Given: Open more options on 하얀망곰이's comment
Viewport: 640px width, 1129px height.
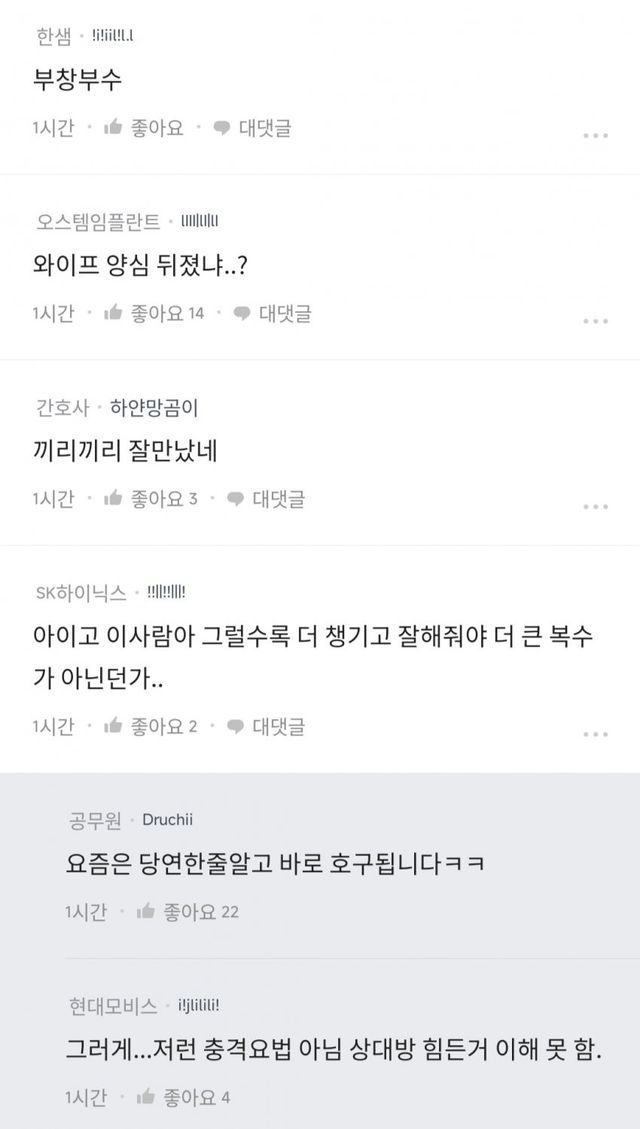Looking at the screenshot, I should click(595, 506).
